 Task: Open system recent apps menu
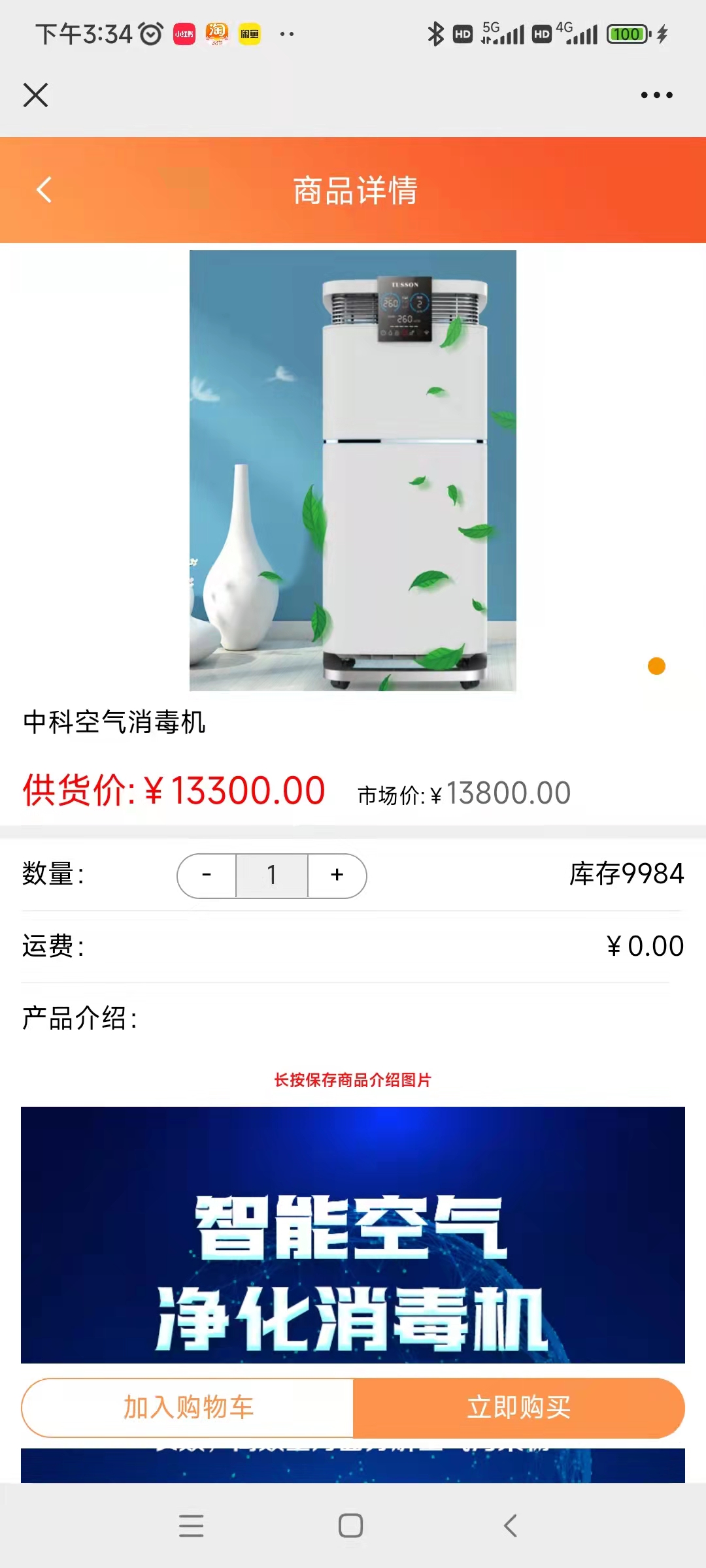coord(191,1526)
